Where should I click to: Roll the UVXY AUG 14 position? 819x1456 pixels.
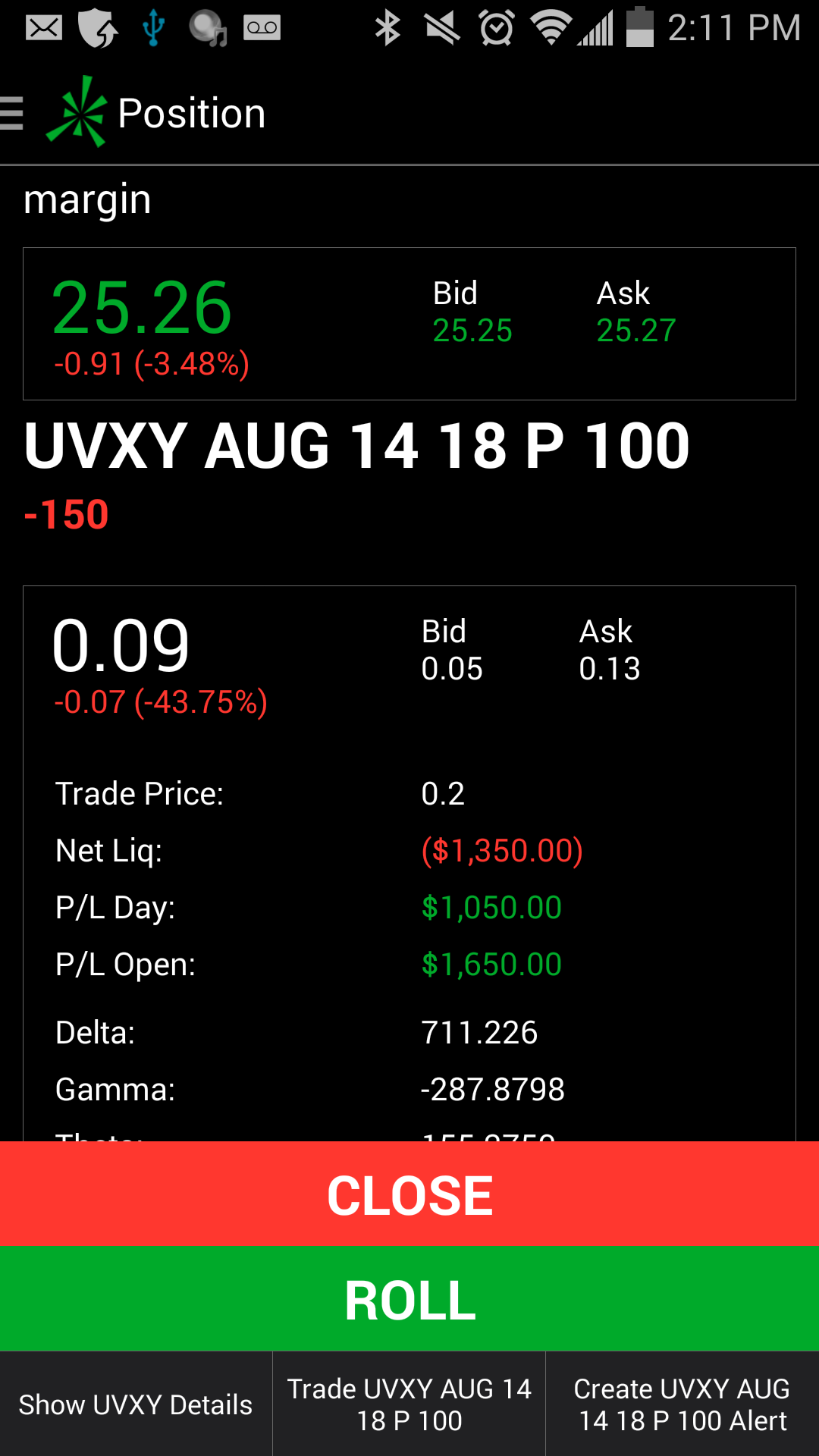pos(409,1299)
